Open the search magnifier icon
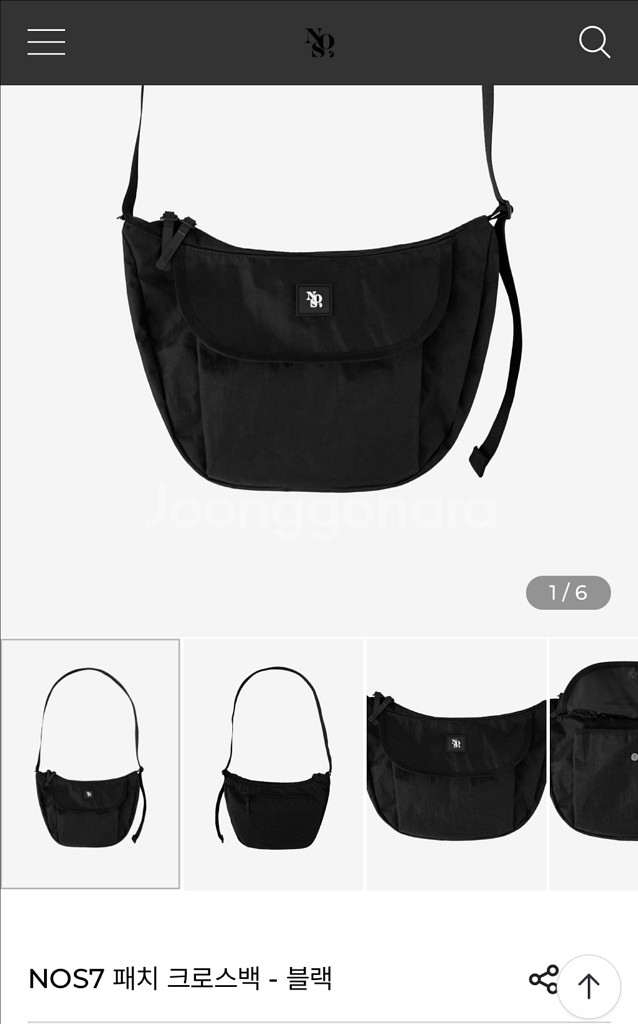 click(x=594, y=42)
